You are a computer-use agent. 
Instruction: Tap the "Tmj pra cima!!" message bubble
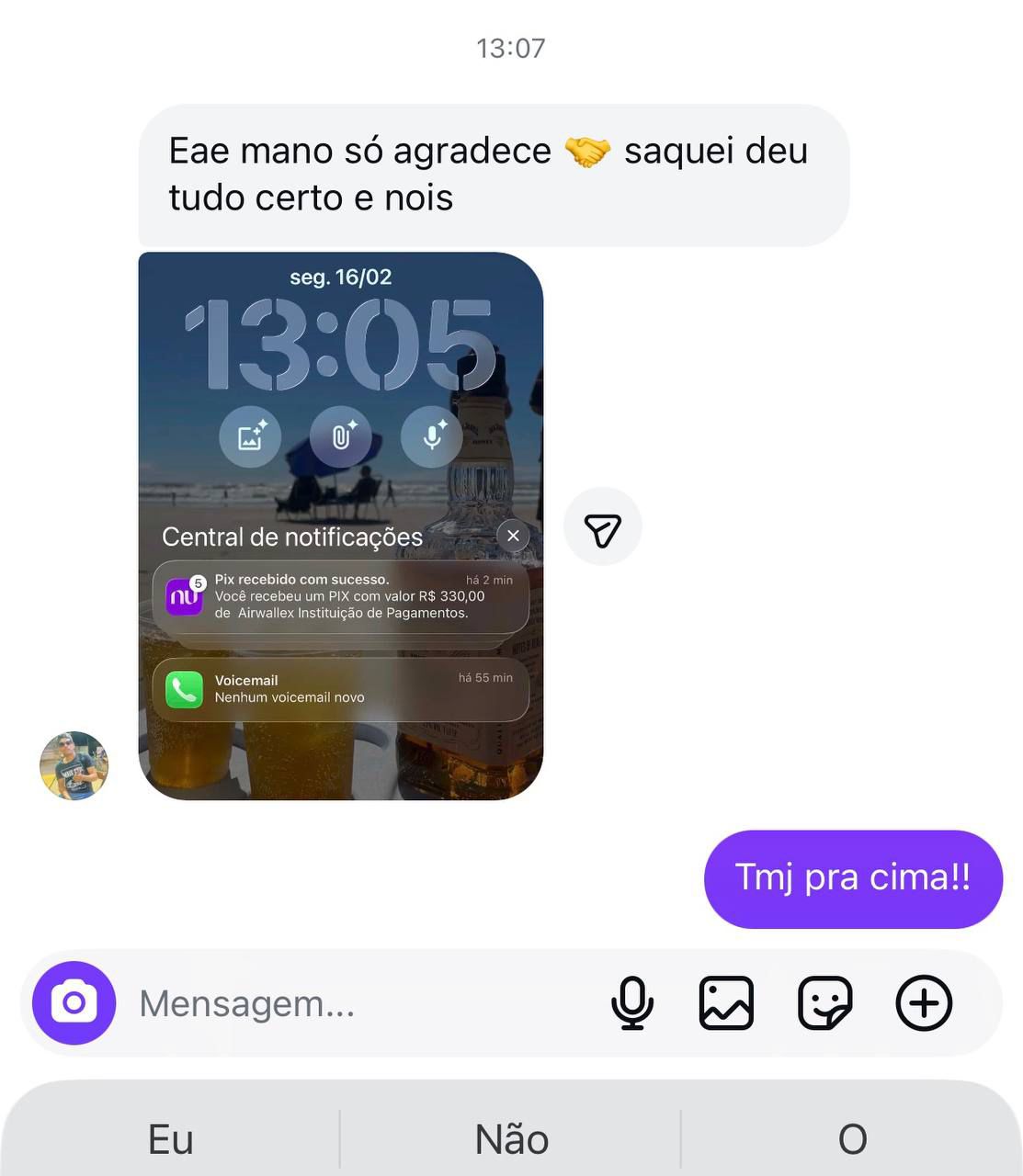coord(852,878)
